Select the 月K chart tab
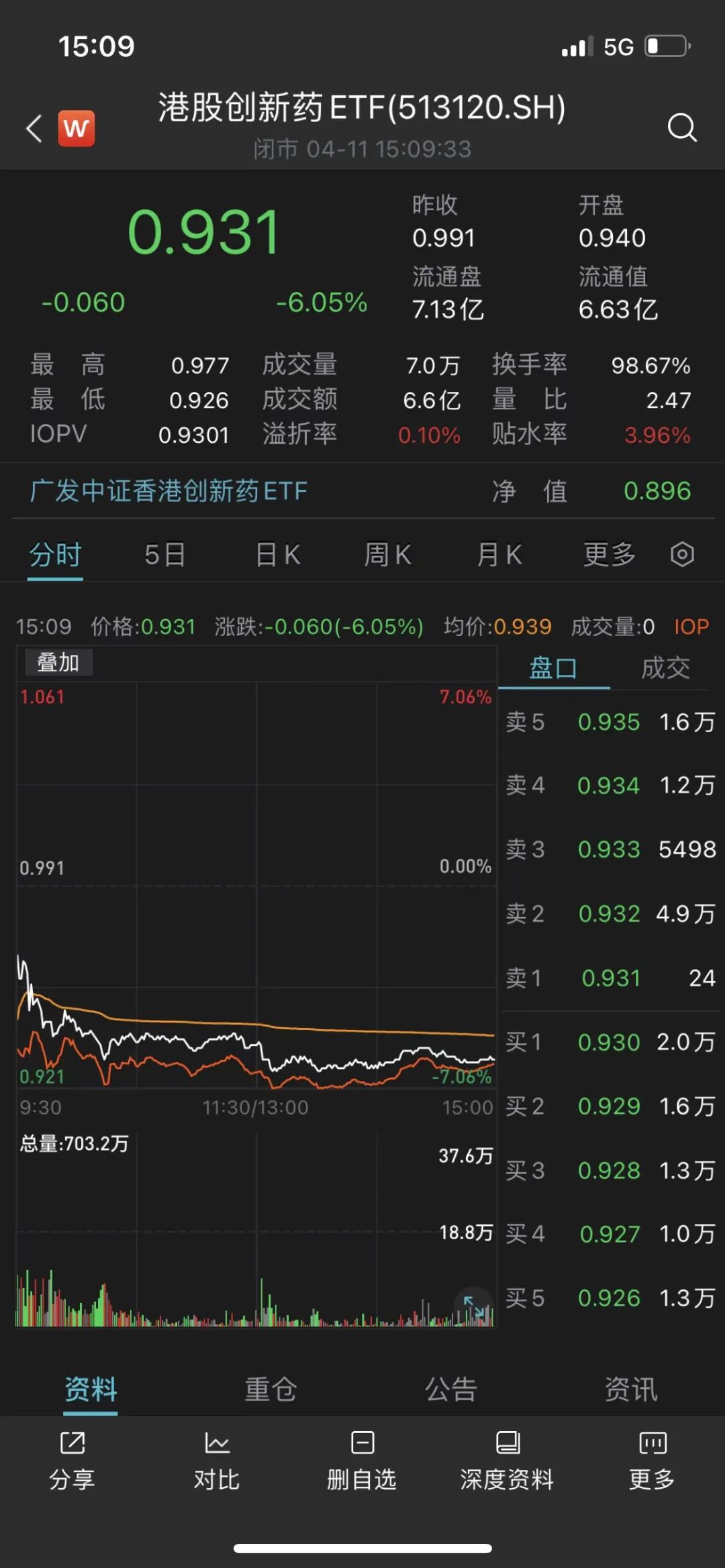Screen dimensions: 725x1568 (499, 555)
